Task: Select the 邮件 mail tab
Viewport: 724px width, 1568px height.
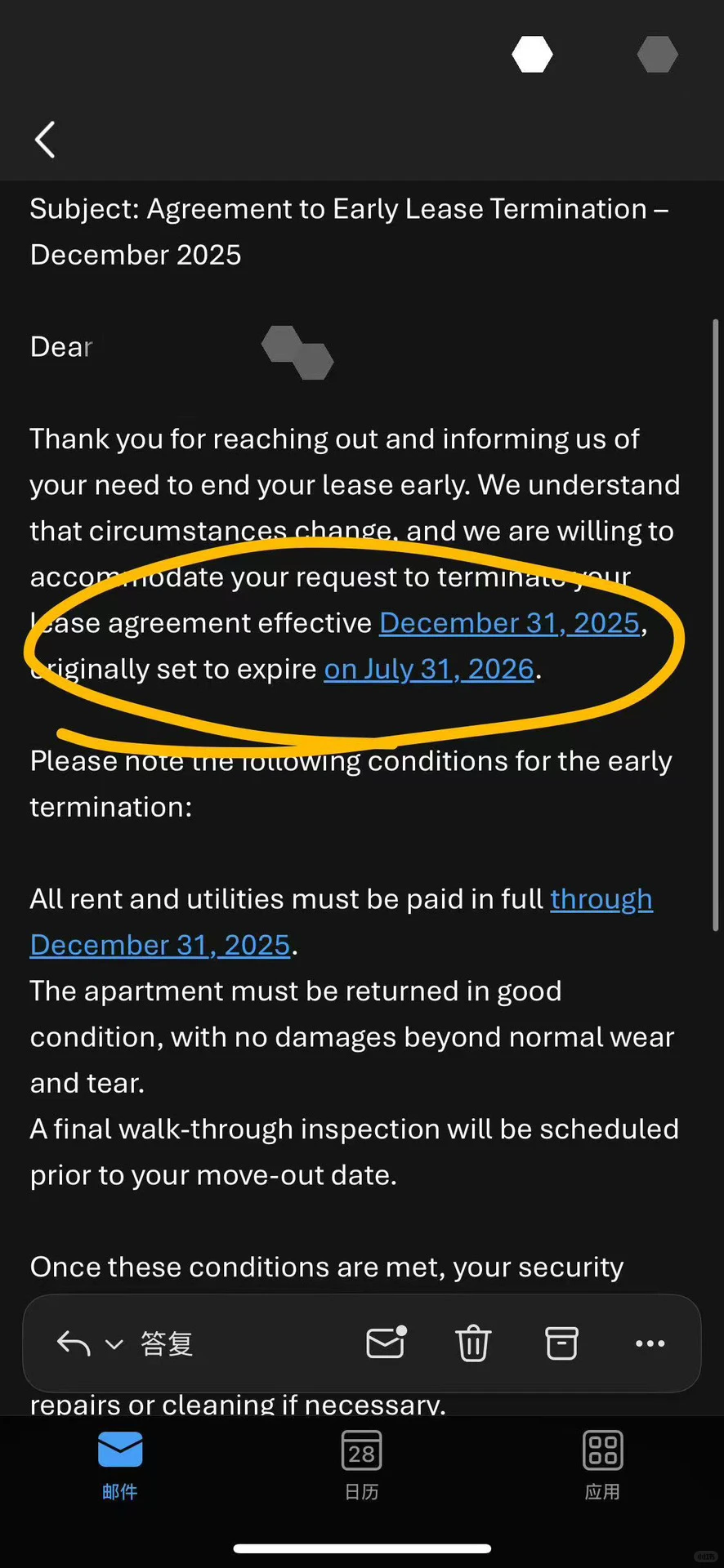Action: [120, 1465]
